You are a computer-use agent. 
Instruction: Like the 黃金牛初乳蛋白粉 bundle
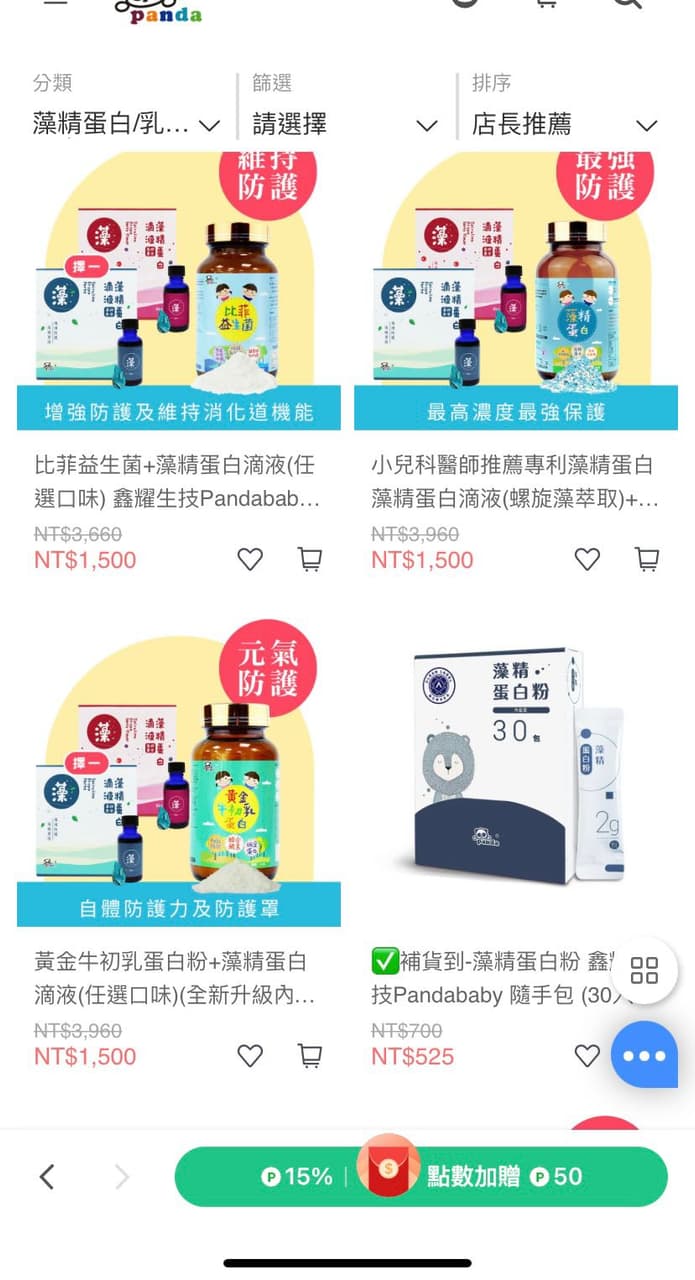point(250,1056)
